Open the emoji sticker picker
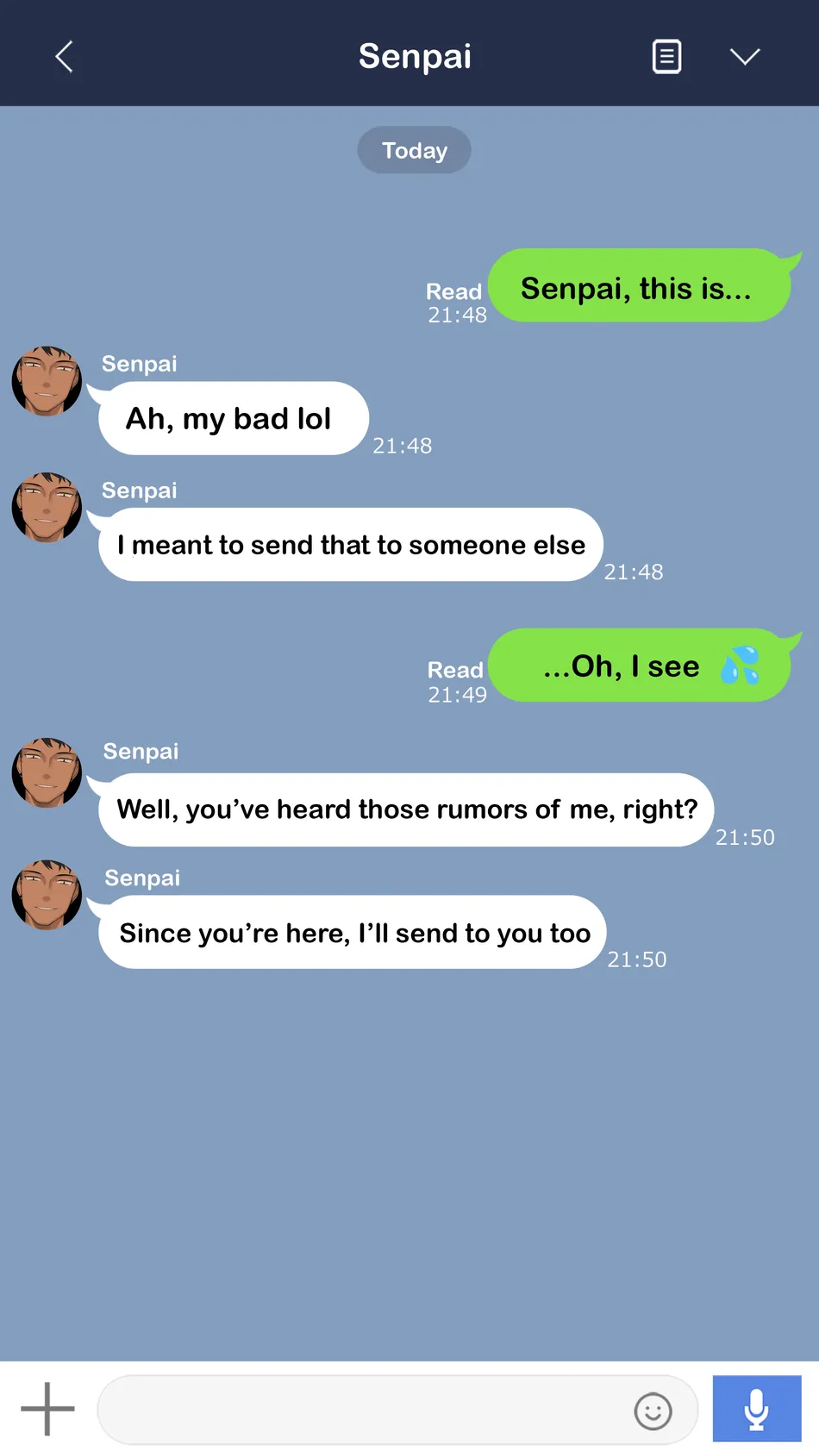The image size is (819, 1456). 653,1411
